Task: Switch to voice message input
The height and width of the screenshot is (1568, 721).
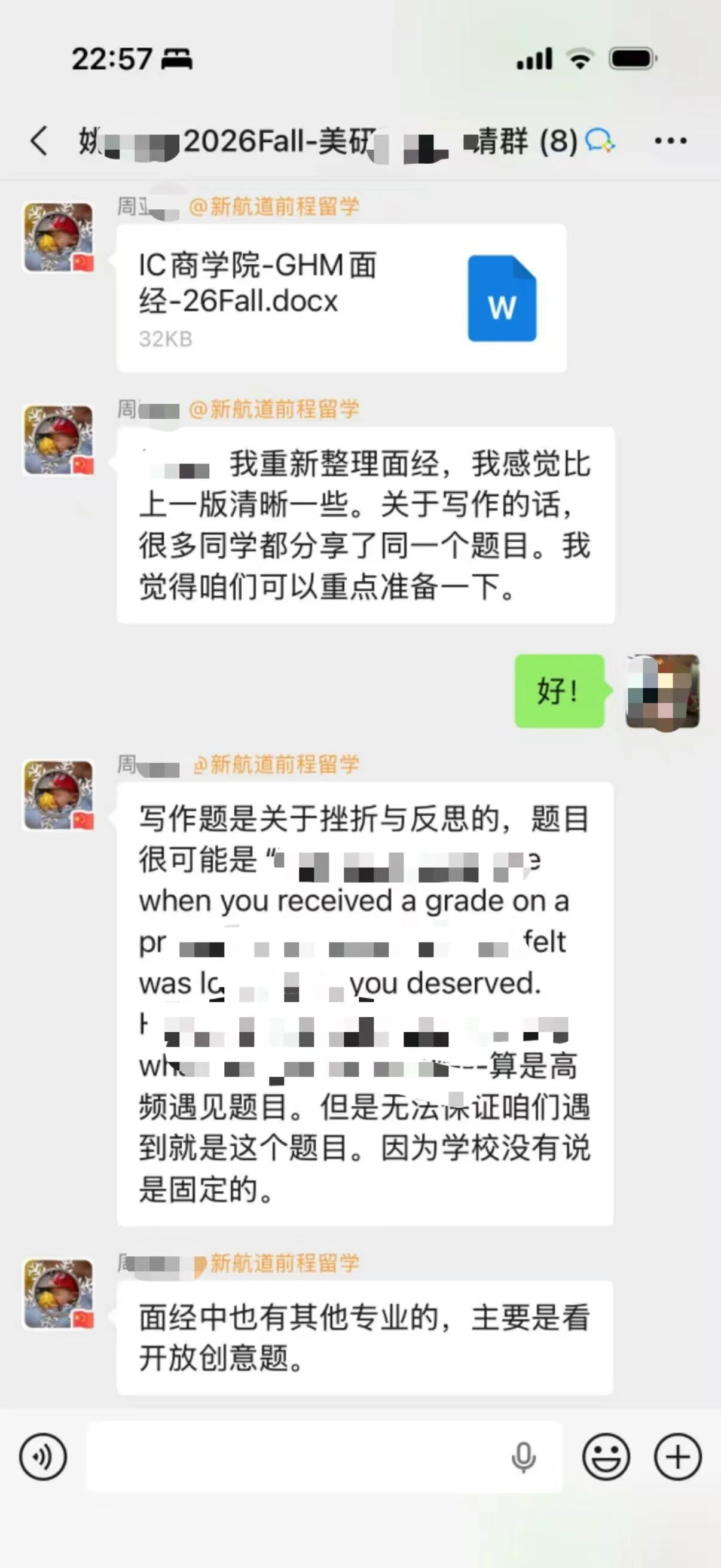Action: (x=42, y=1457)
